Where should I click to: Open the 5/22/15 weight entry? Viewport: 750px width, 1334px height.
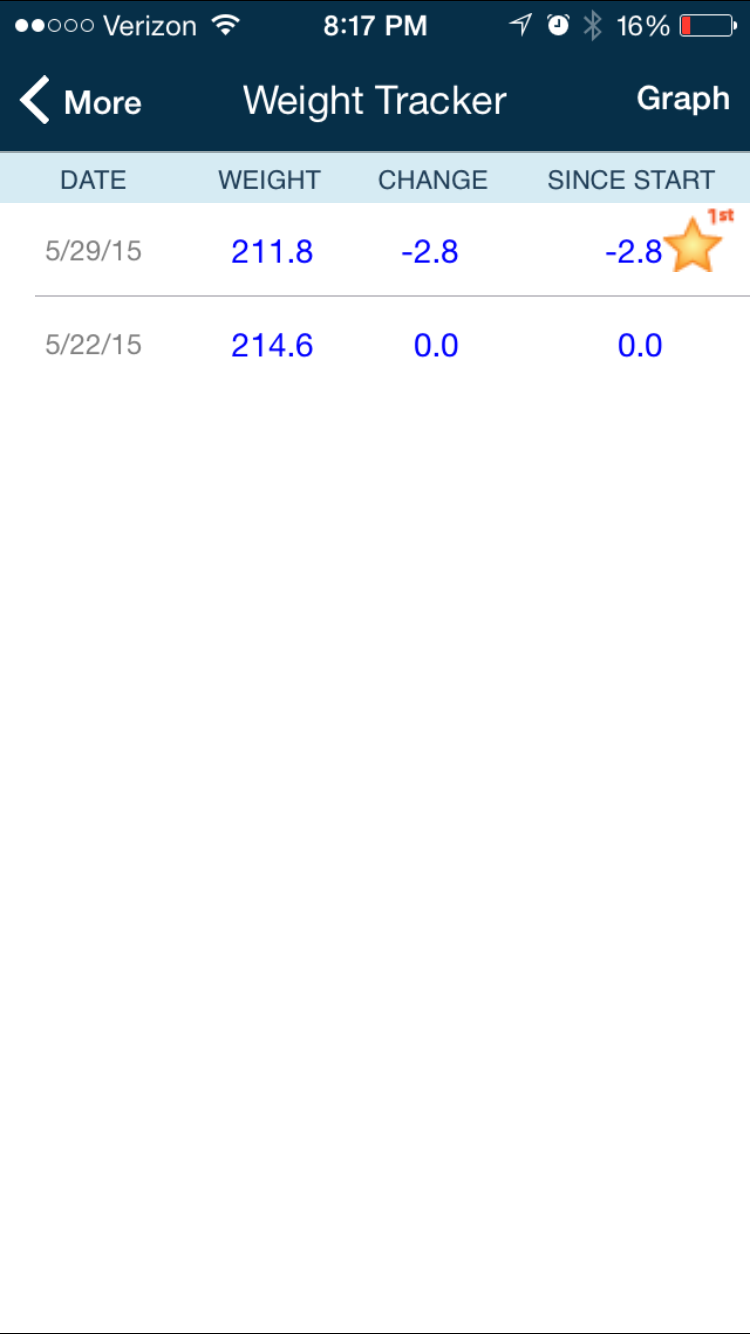click(x=375, y=345)
